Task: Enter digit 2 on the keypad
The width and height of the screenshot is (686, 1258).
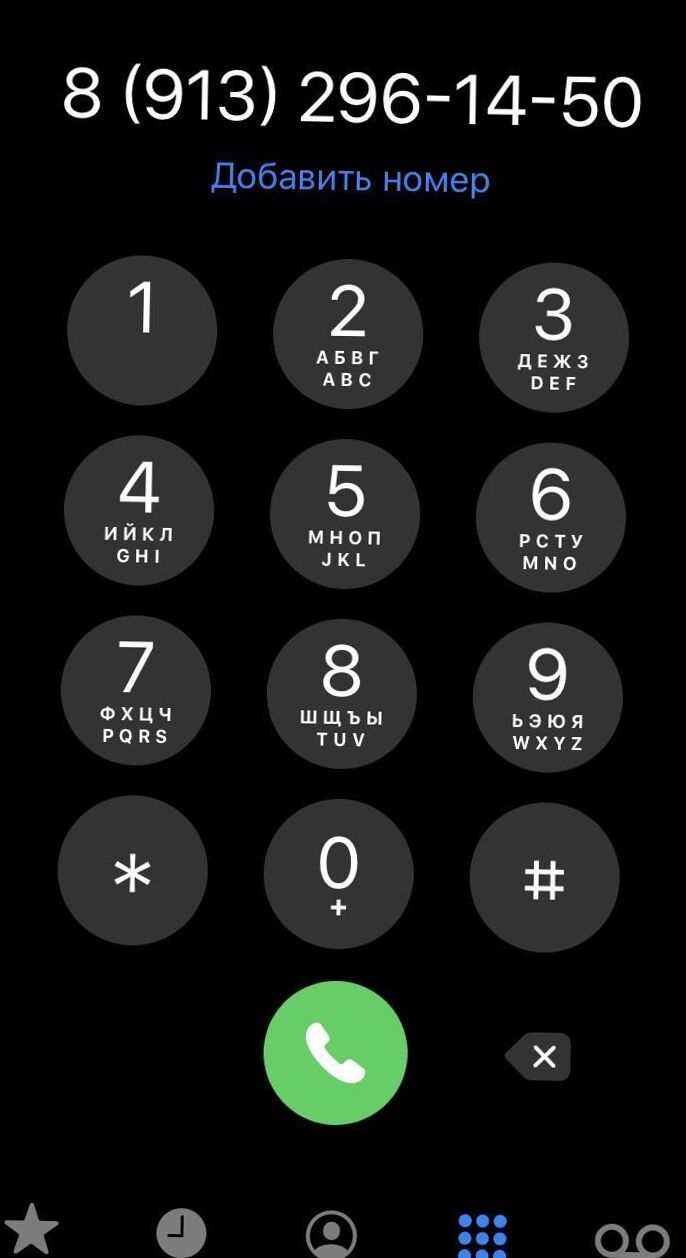Action: (x=348, y=334)
